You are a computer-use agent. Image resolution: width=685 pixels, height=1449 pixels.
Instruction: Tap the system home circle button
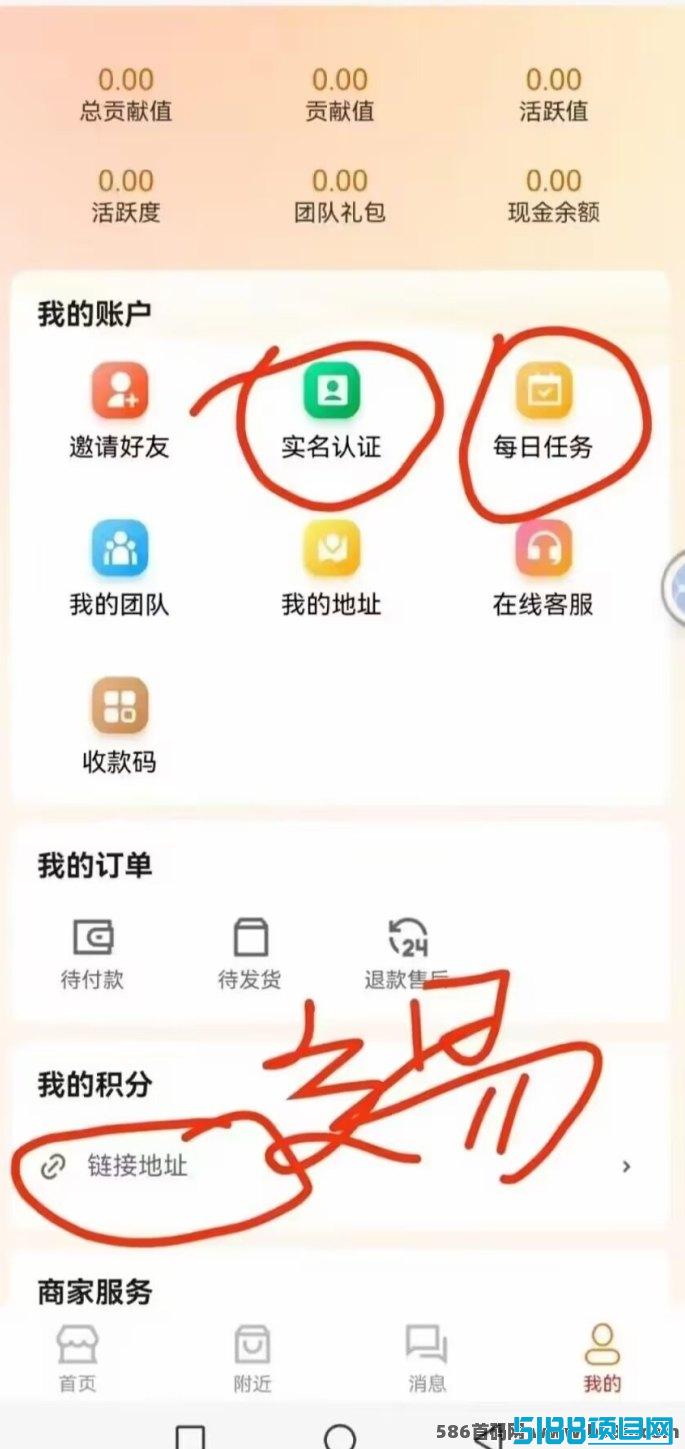tap(340, 1437)
